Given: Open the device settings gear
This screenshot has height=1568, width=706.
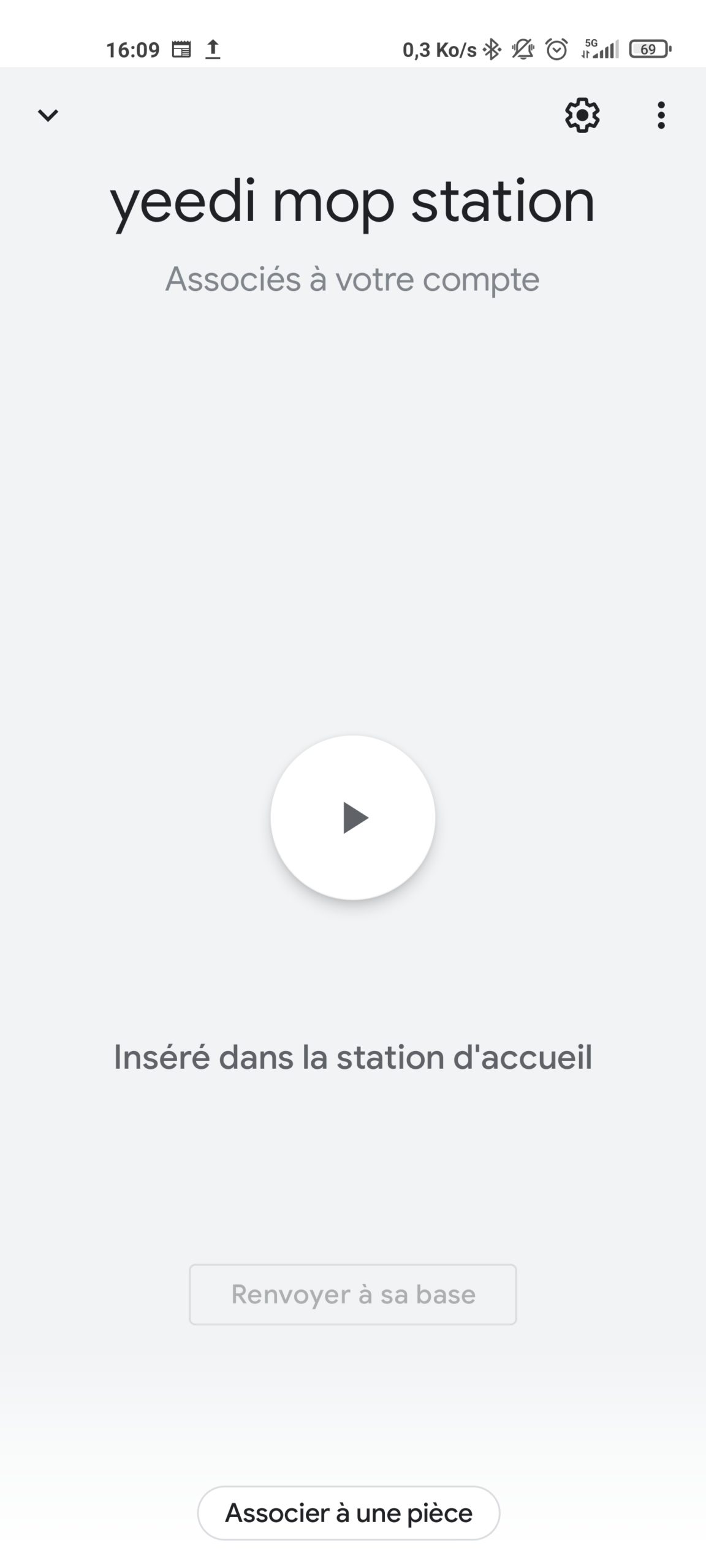Looking at the screenshot, I should tap(582, 115).
